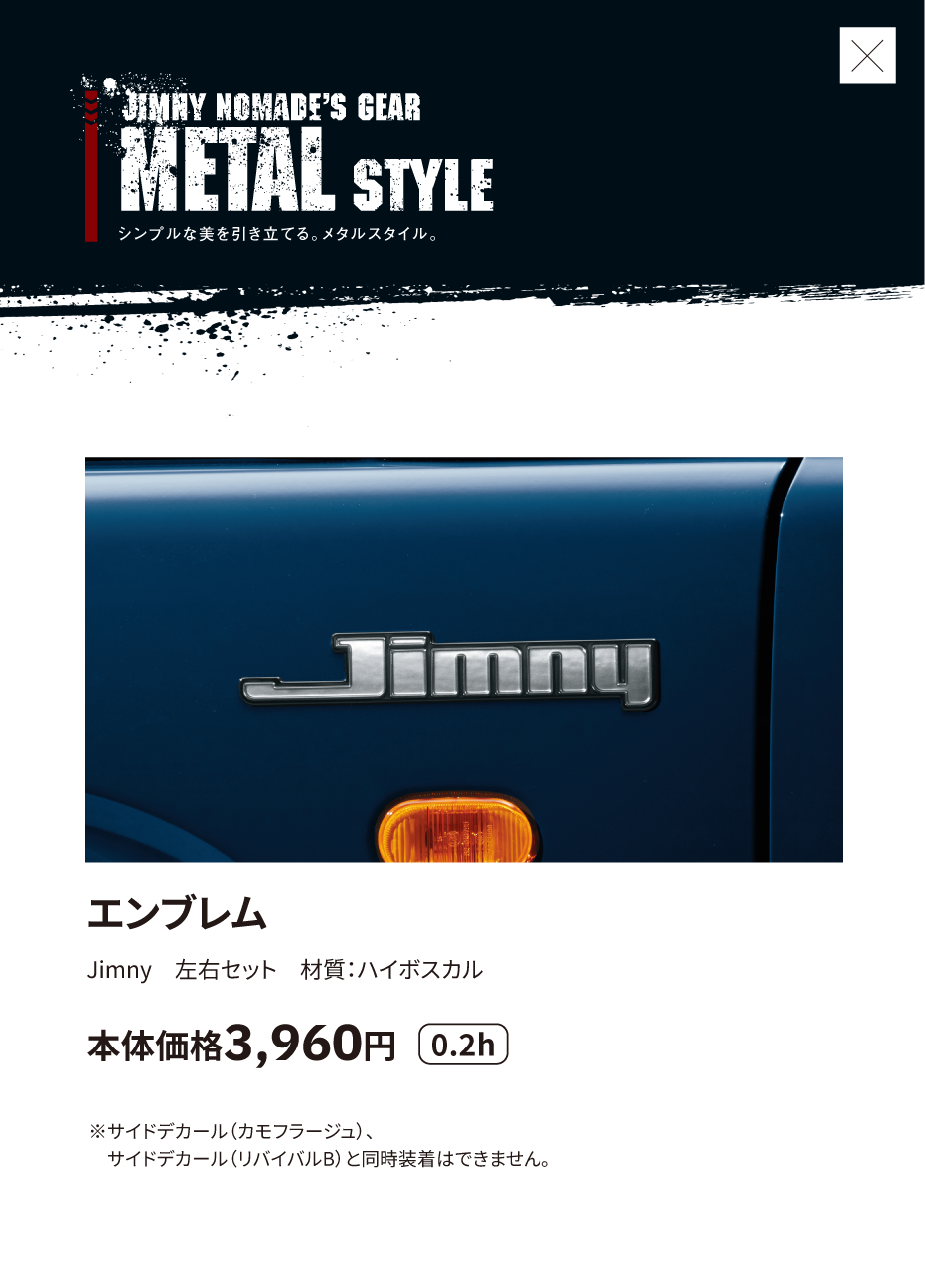Close the emblem detail popup
925x1288 pixels.
866,57
